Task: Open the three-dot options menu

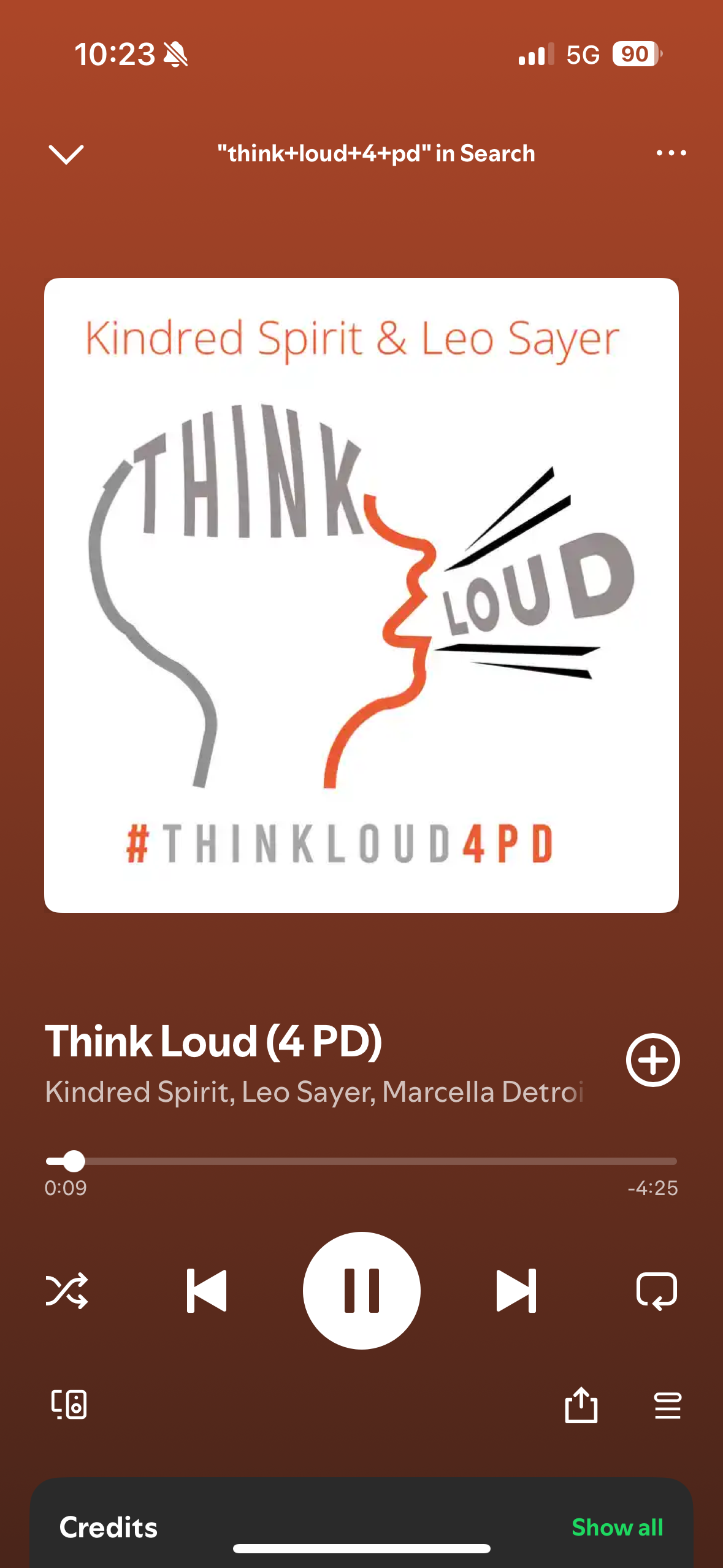Action: 671,153
